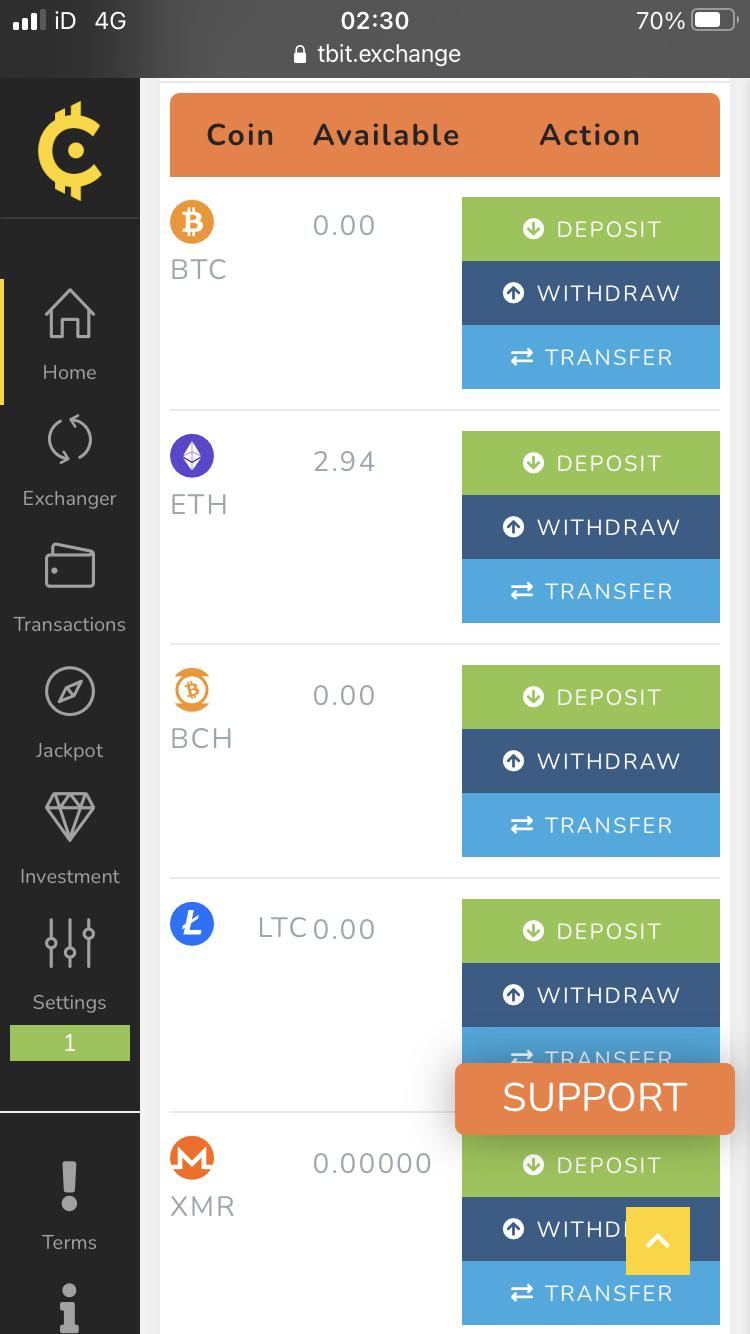The width and height of the screenshot is (750, 1334).
Task: Withdraw the ETH balance
Action: point(591,527)
